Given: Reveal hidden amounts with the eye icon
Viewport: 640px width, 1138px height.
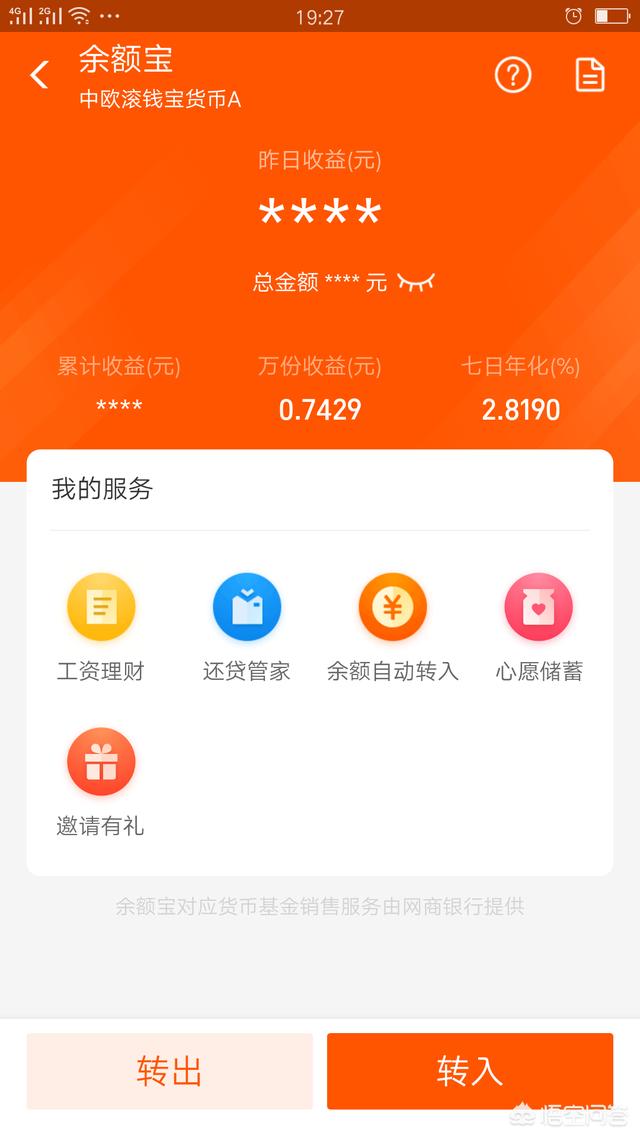Looking at the screenshot, I should coord(415,283).
